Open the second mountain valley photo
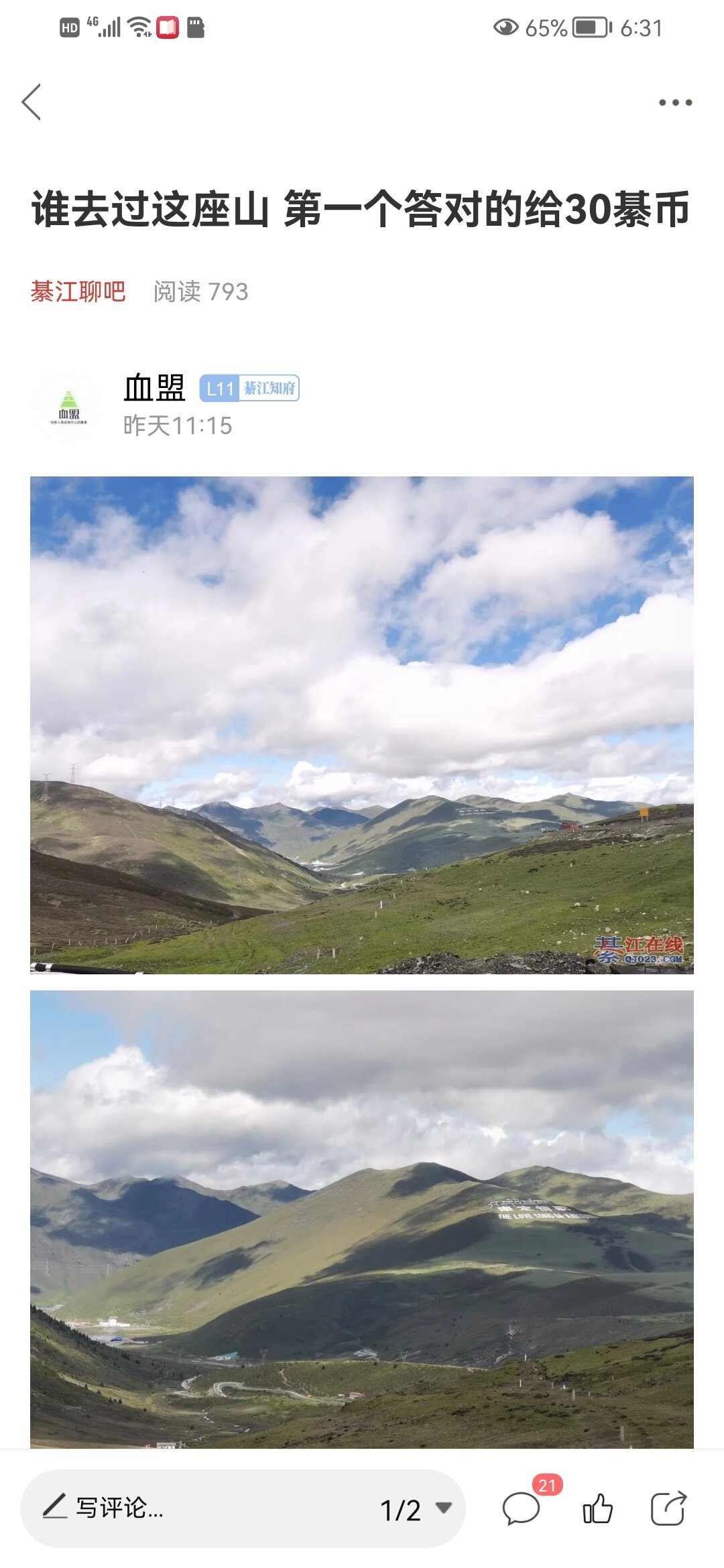This screenshot has width=724, height=1568. 362,1218
